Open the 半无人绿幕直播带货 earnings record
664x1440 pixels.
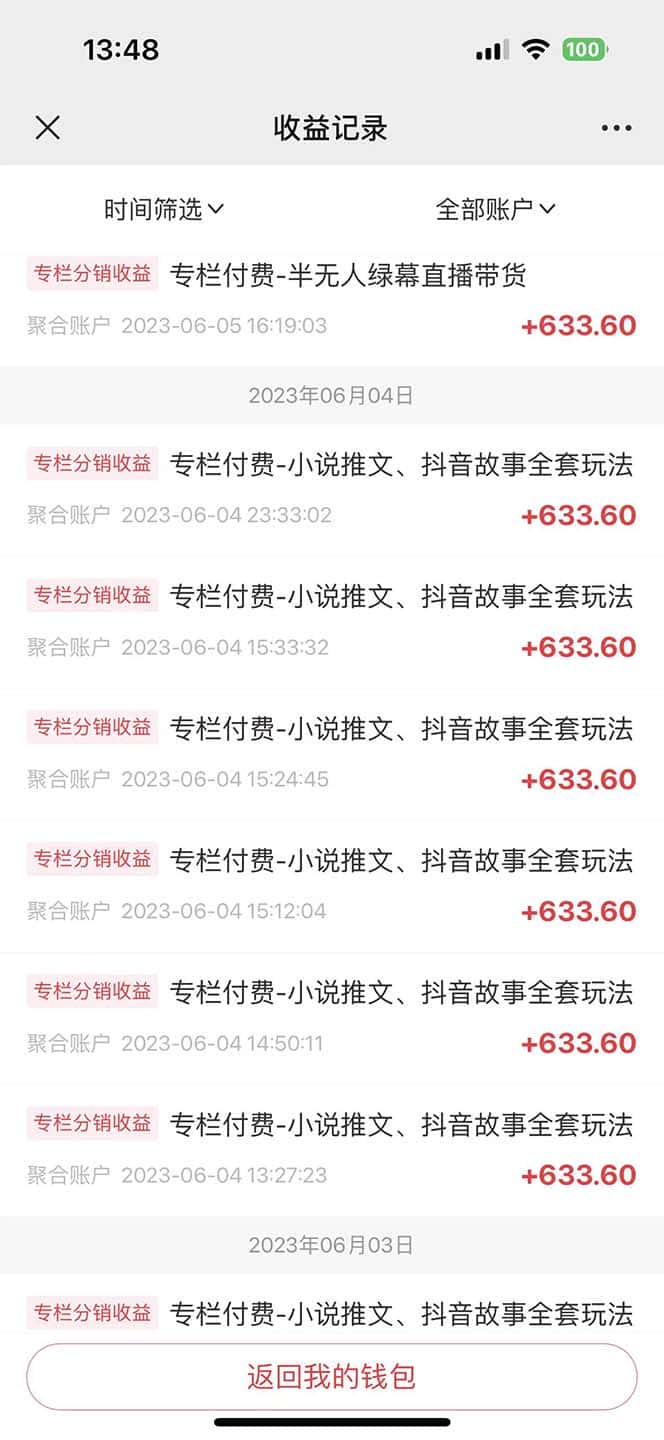[x=331, y=300]
